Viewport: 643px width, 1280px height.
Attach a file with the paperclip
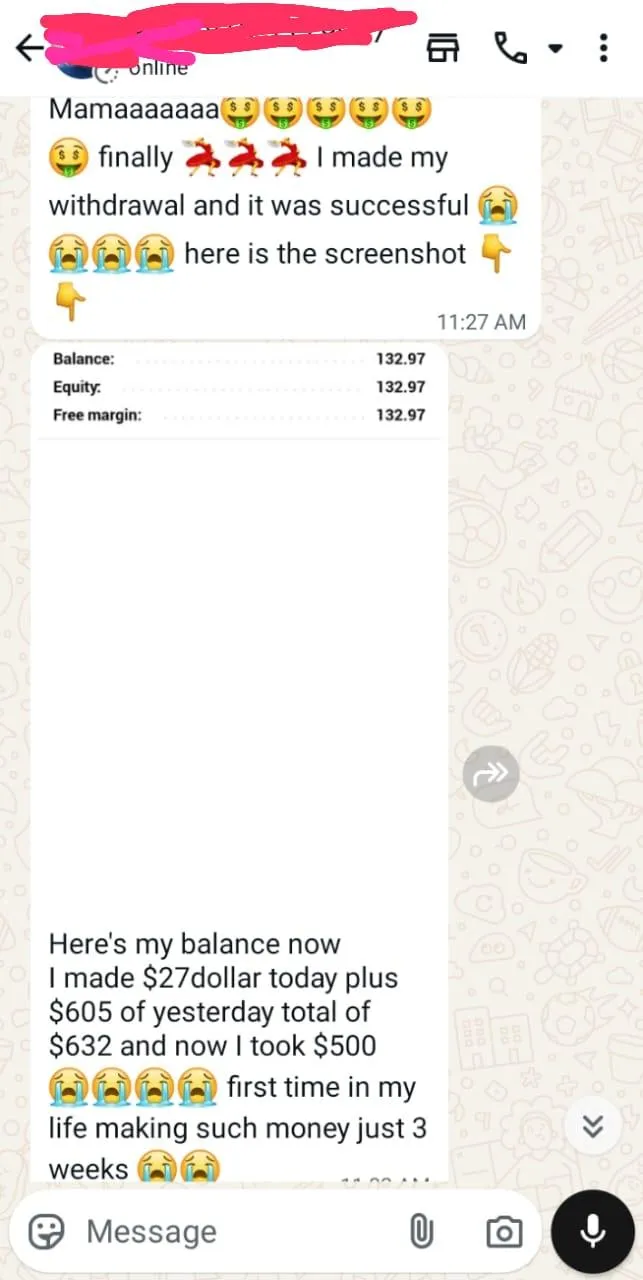(421, 1232)
